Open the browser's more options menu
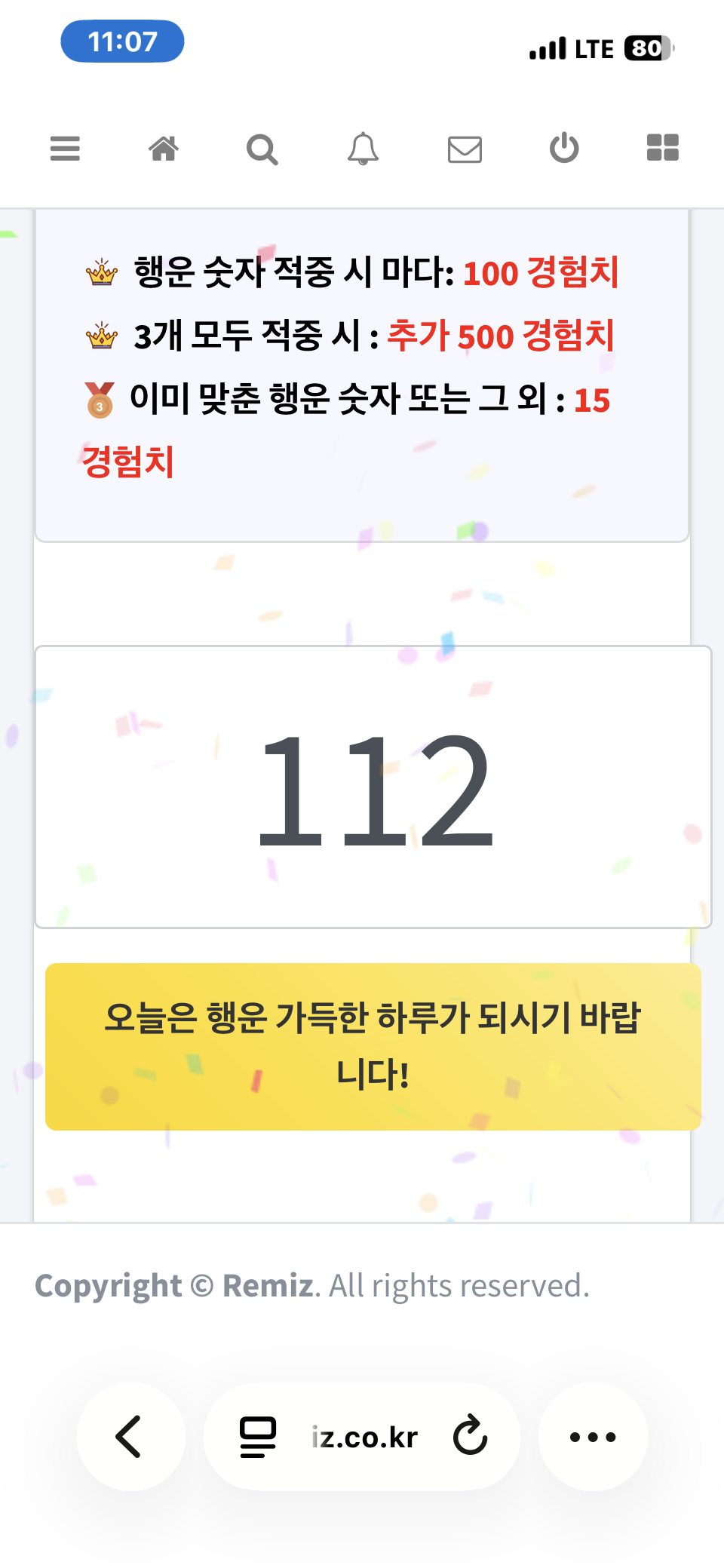This screenshot has width=724, height=1568. (593, 1437)
